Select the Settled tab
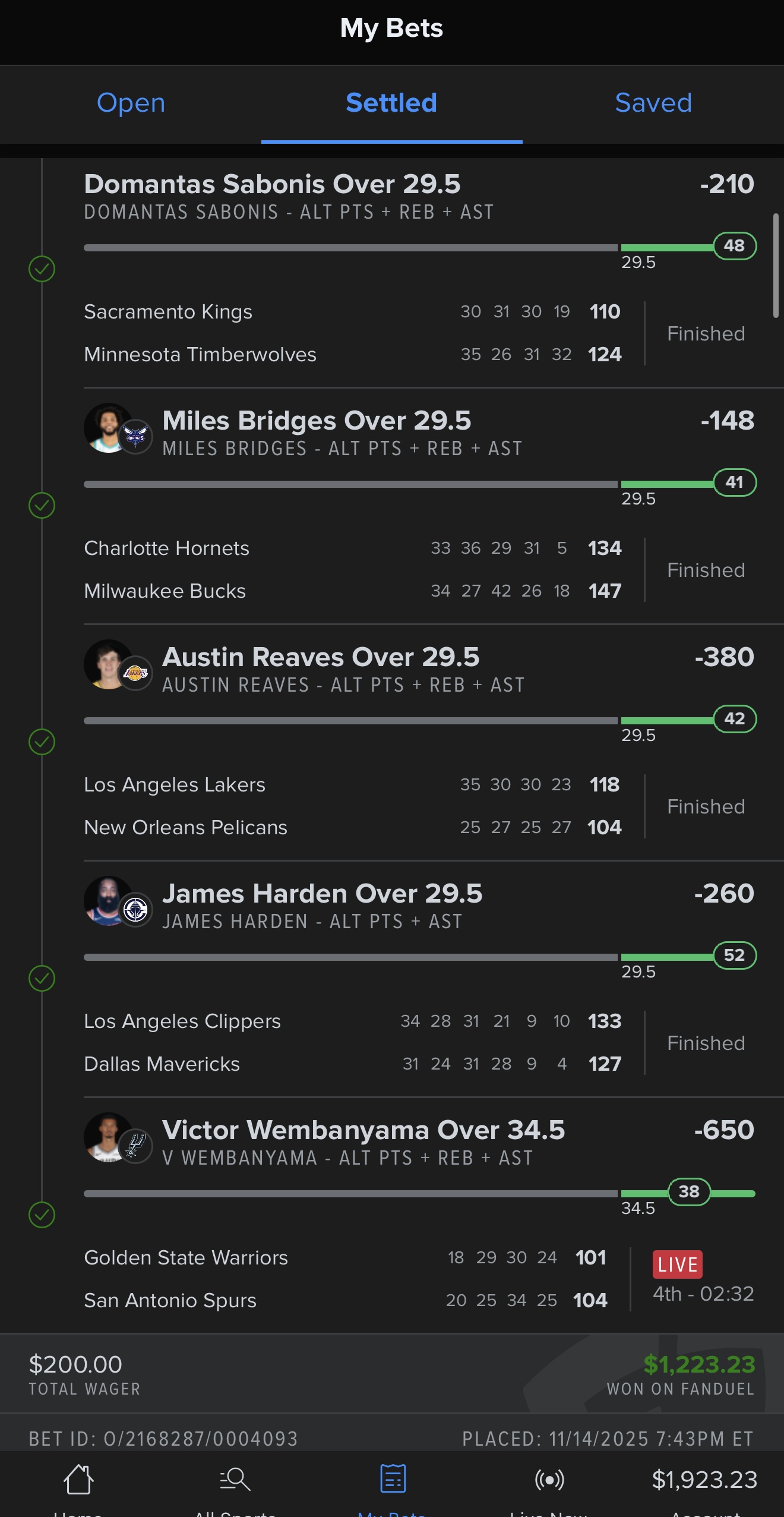 pos(391,103)
